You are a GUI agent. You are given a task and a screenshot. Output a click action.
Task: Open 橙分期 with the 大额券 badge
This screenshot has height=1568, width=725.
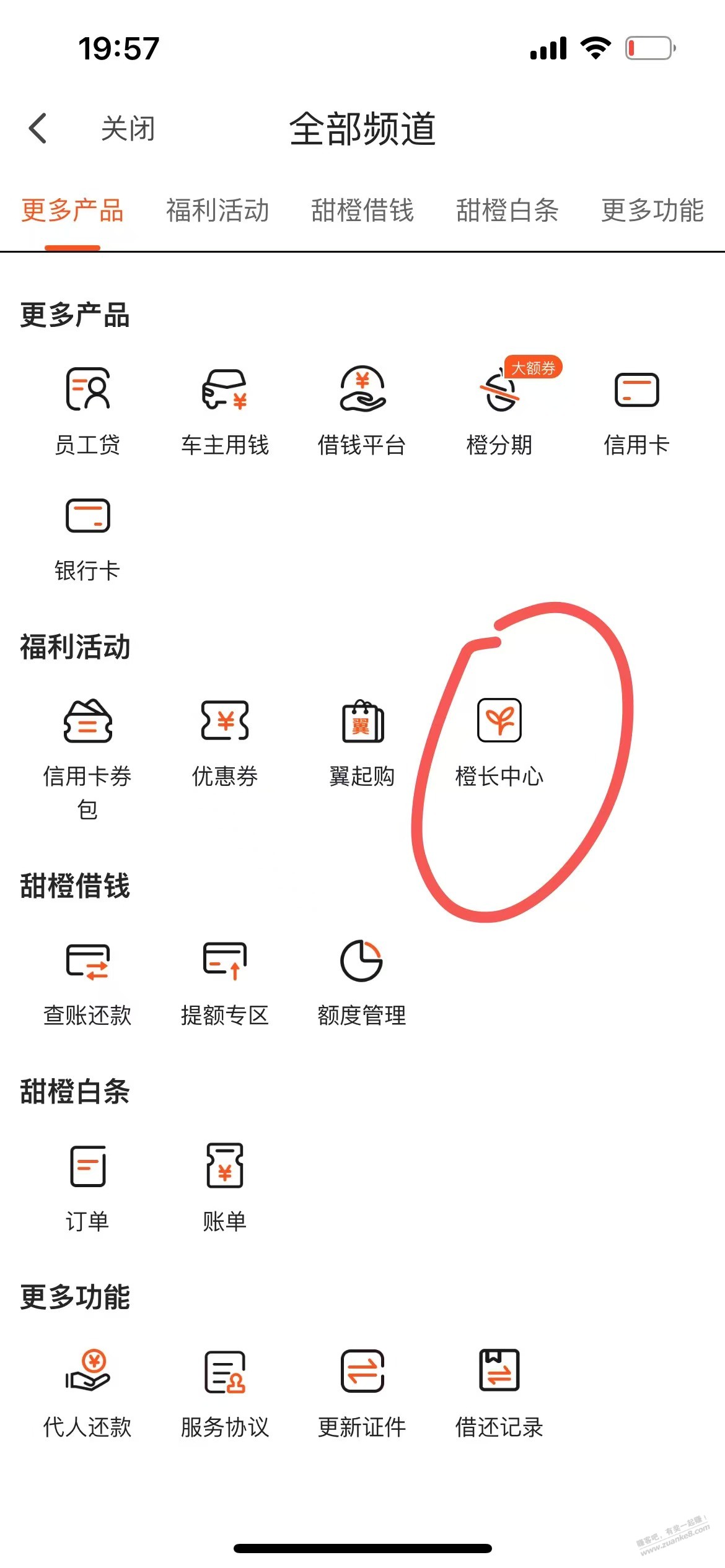tap(499, 409)
